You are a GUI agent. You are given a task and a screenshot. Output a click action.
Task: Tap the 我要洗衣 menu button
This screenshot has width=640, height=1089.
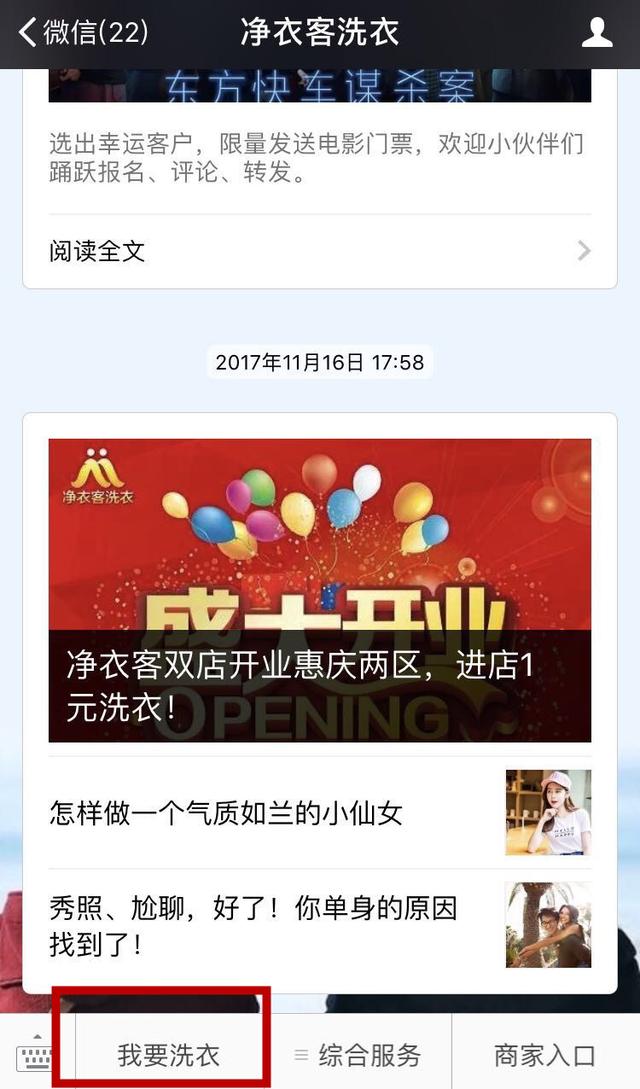168,1055
